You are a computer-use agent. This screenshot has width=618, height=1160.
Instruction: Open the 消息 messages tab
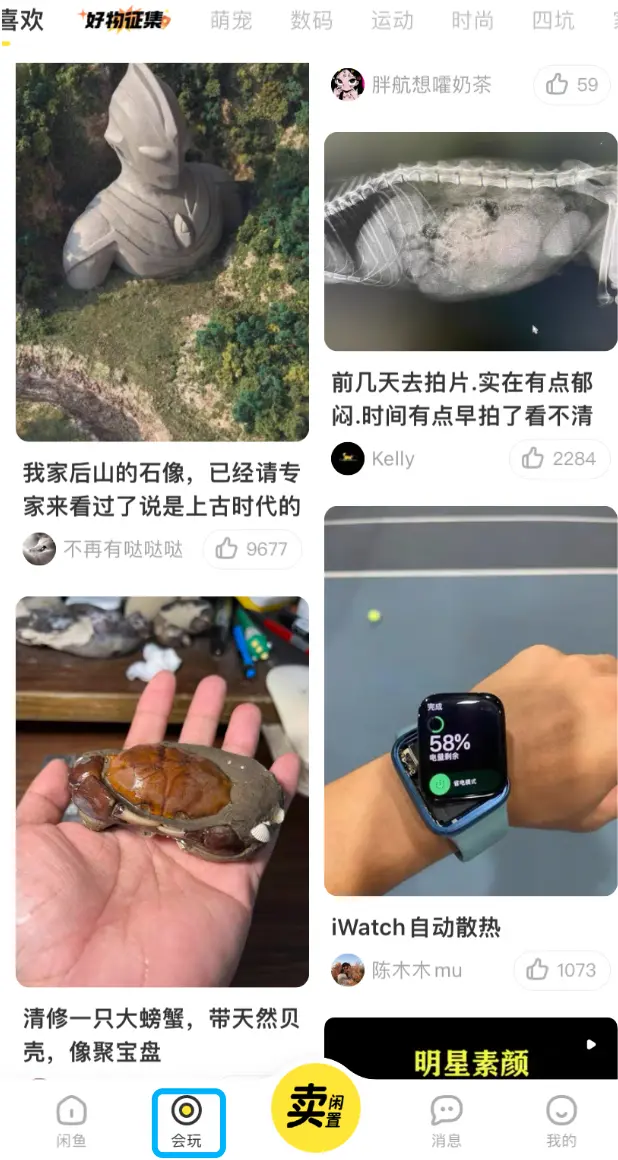446,1120
